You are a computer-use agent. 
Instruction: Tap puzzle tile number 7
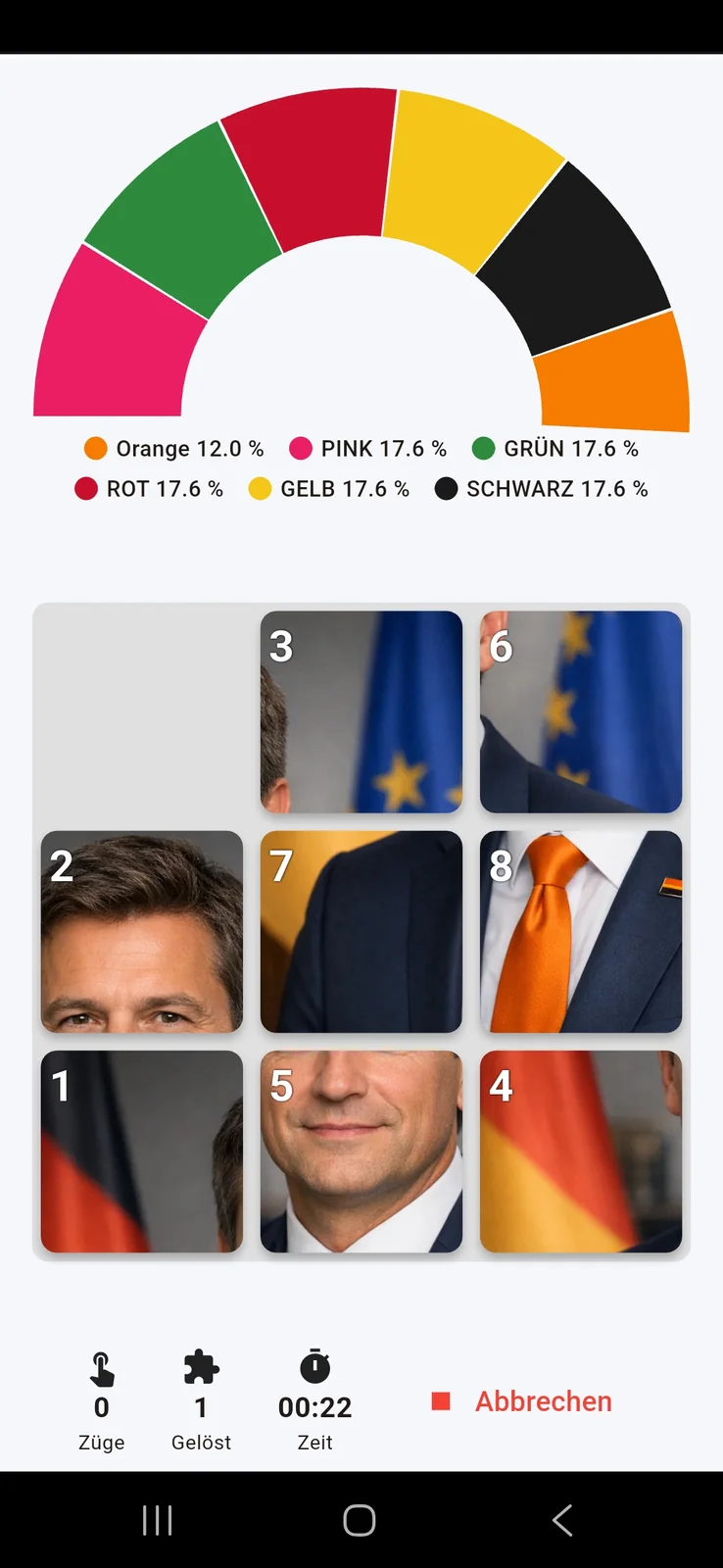[361, 931]
